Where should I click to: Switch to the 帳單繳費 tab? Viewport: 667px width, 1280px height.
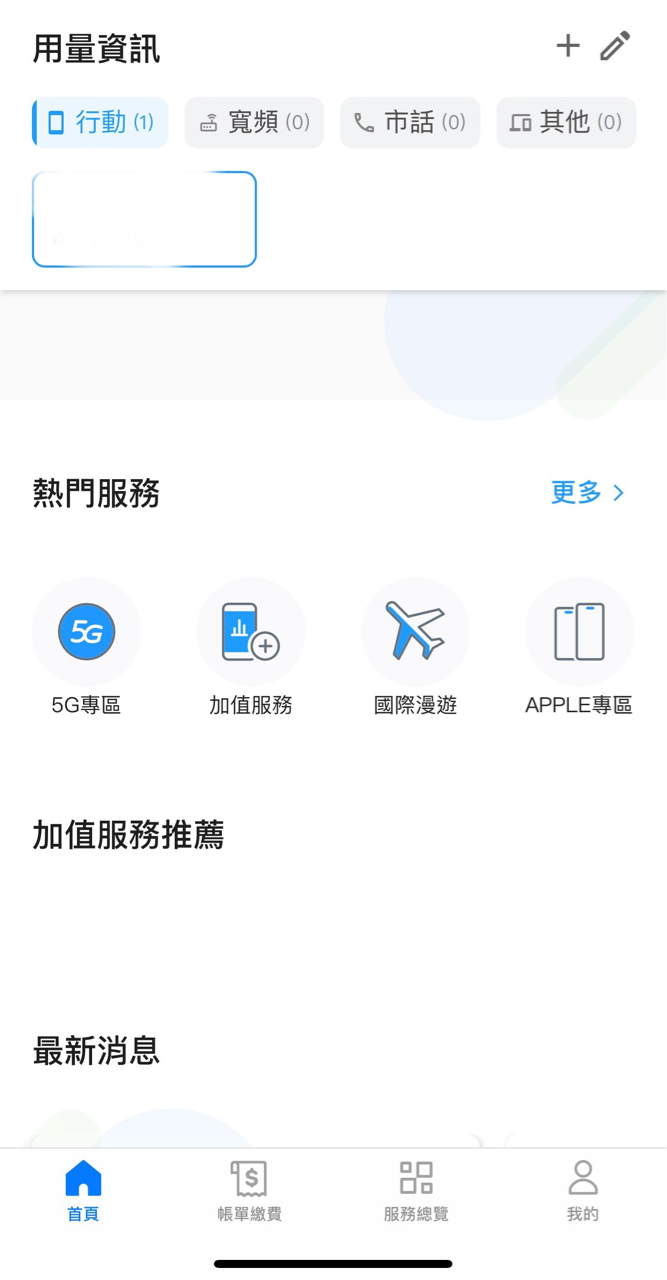249,1191
